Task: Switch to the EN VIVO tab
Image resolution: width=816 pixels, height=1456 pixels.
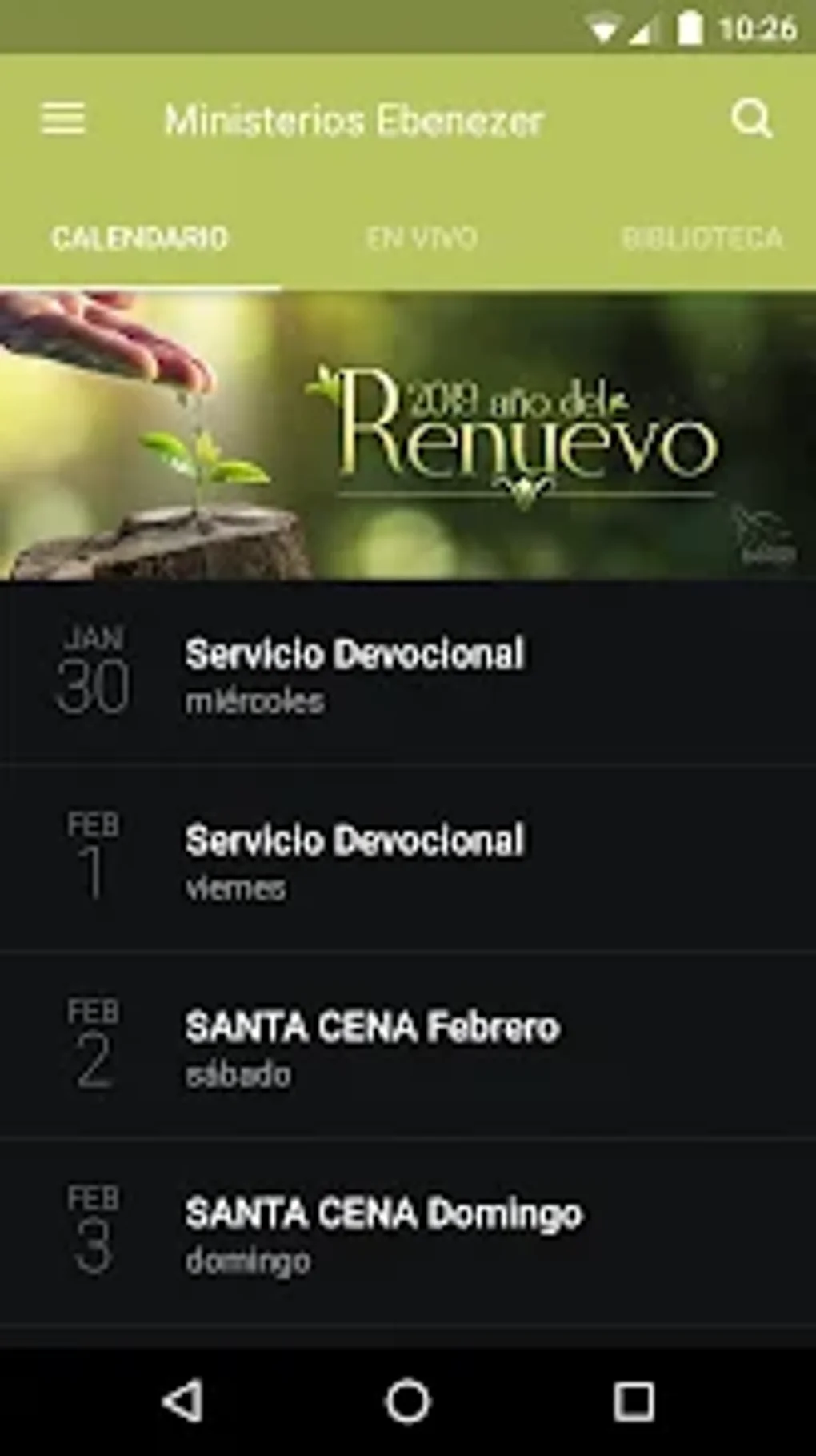Action: coord(422,236)
